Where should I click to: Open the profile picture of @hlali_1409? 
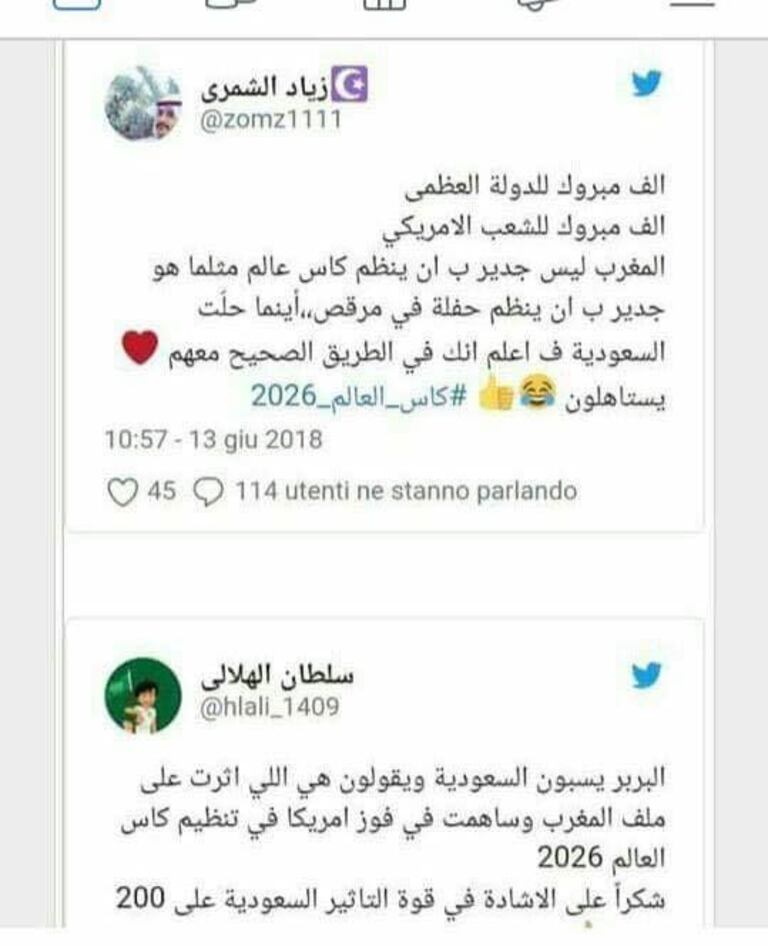pos(142,694)
